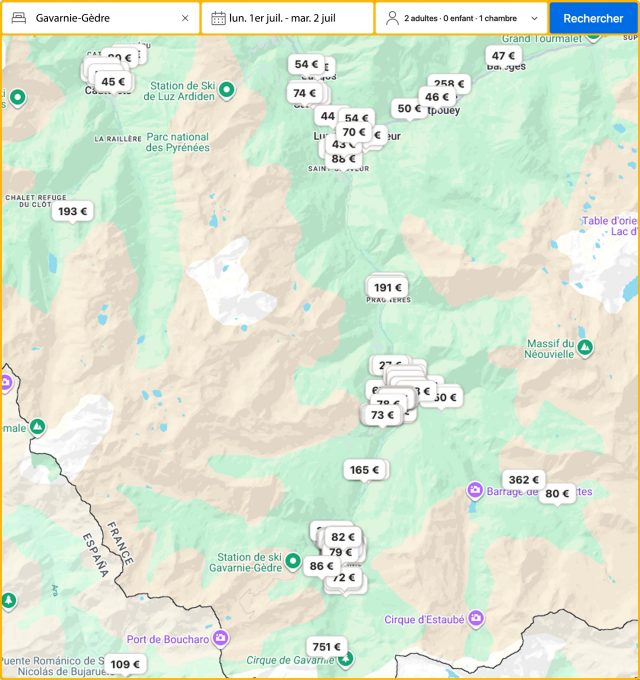Select the 86 € price marker
This screenshot has height=680, width=640.
click(321, 566)
